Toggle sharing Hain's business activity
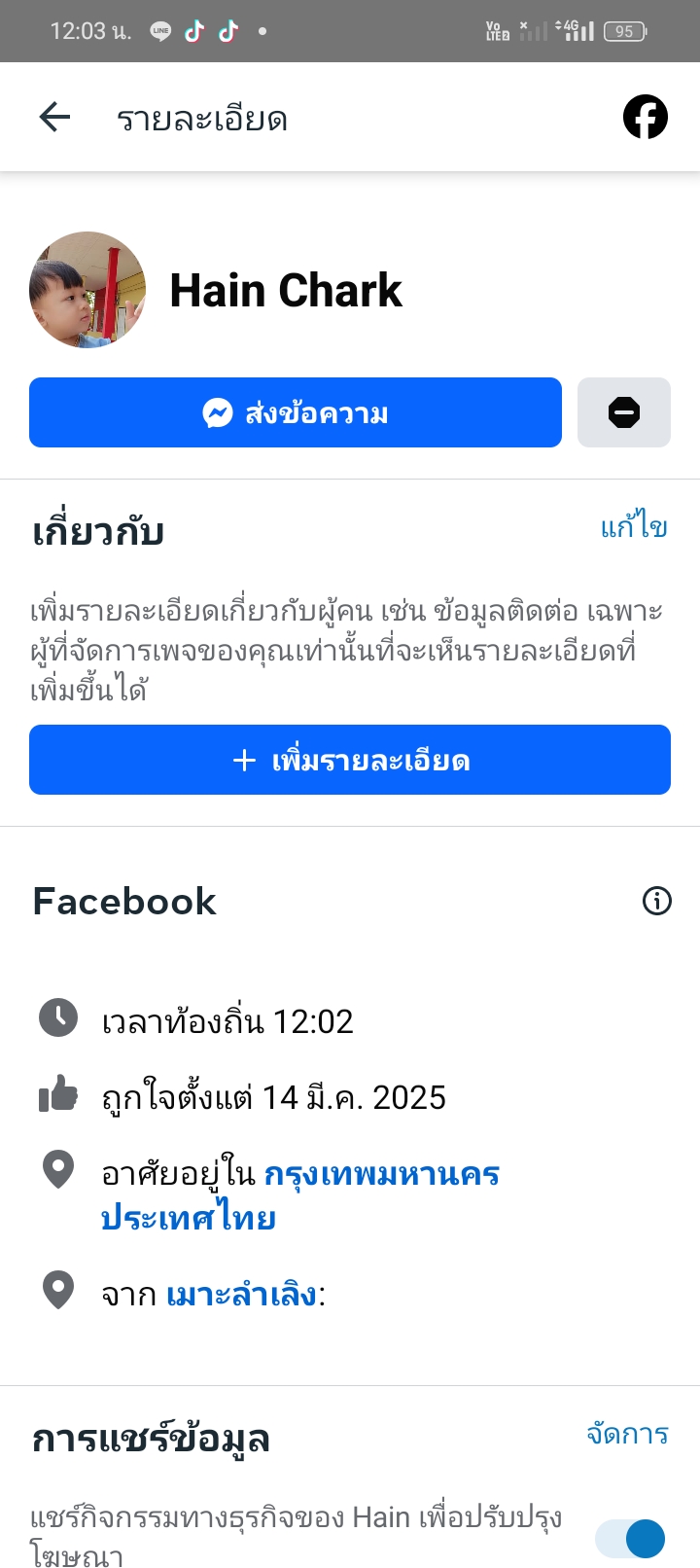The width and height of the screenshot is (700, 1568). (x=631, y=1539)
